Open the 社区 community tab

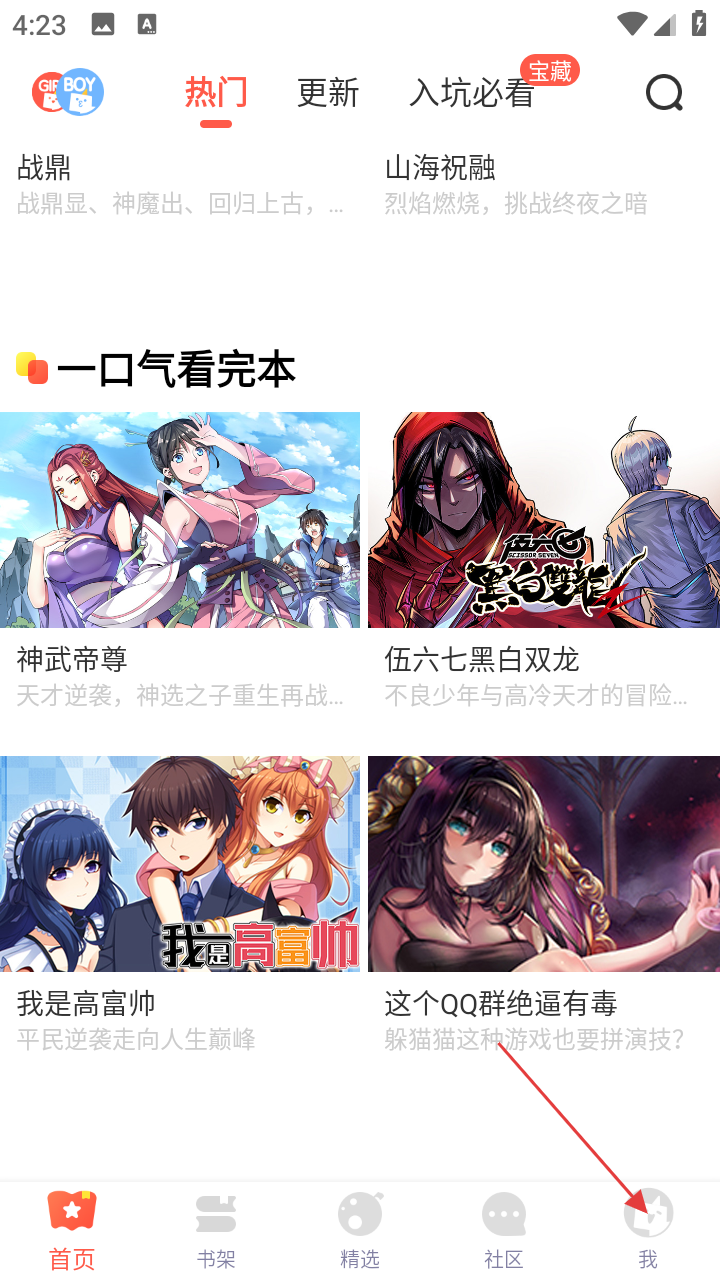click(504, 1230)
